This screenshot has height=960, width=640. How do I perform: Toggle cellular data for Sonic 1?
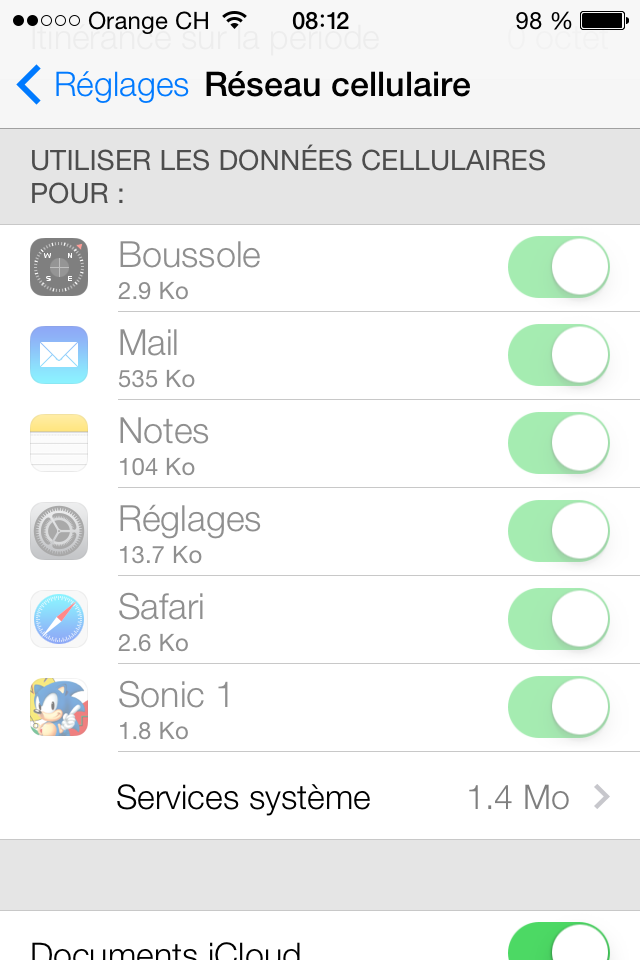(x=559, y=708)
